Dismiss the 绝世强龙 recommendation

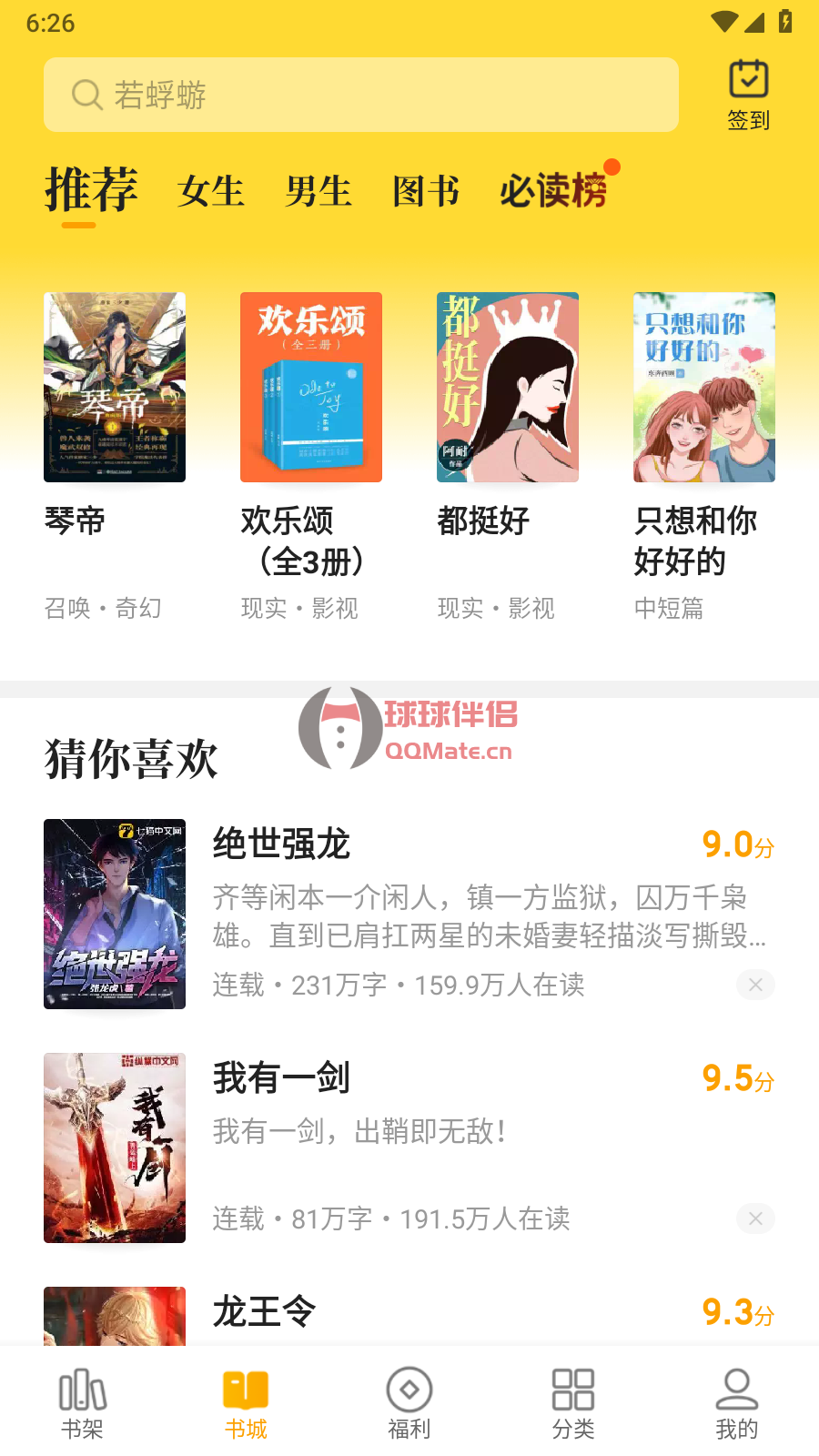point(755,985)
